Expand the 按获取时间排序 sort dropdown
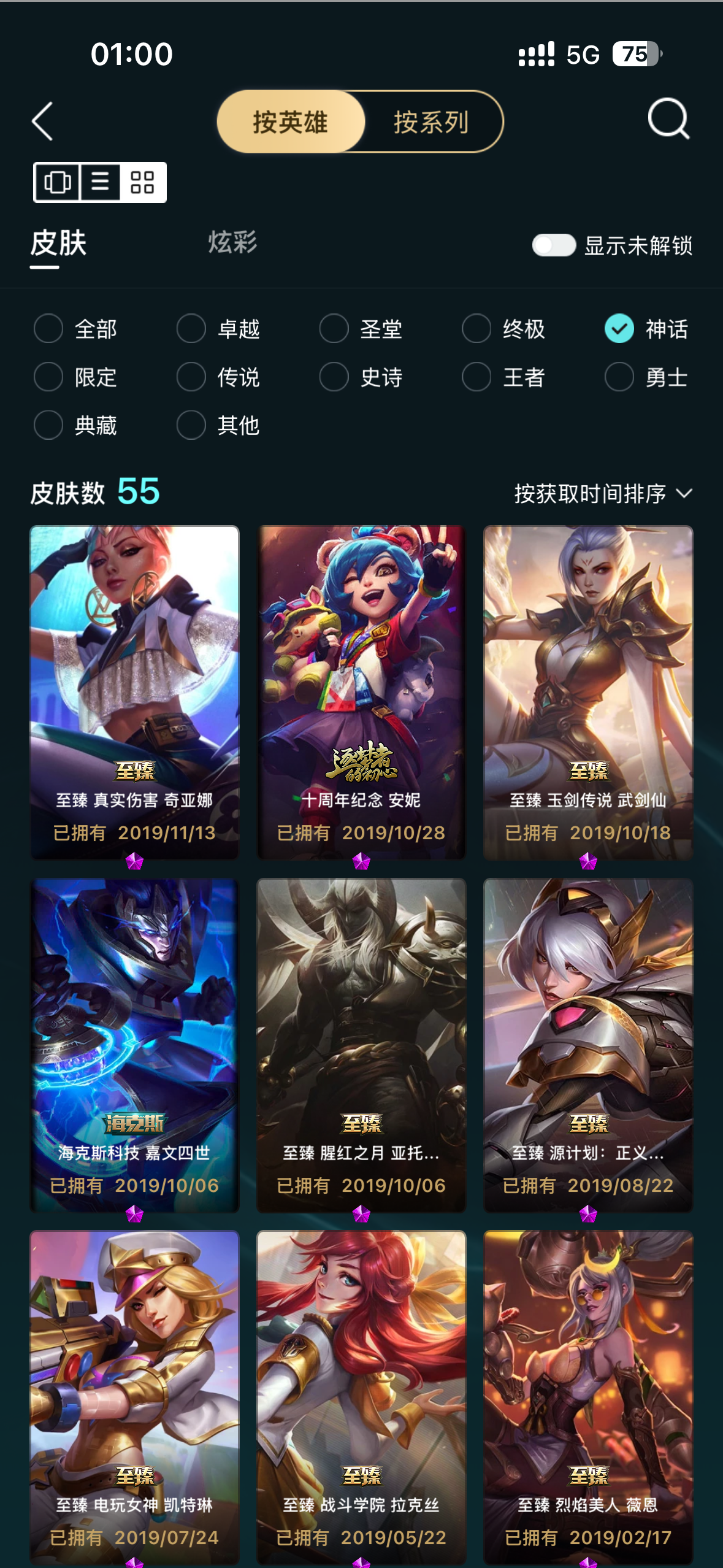This screenshot has height=1568, width=723. 603,493
